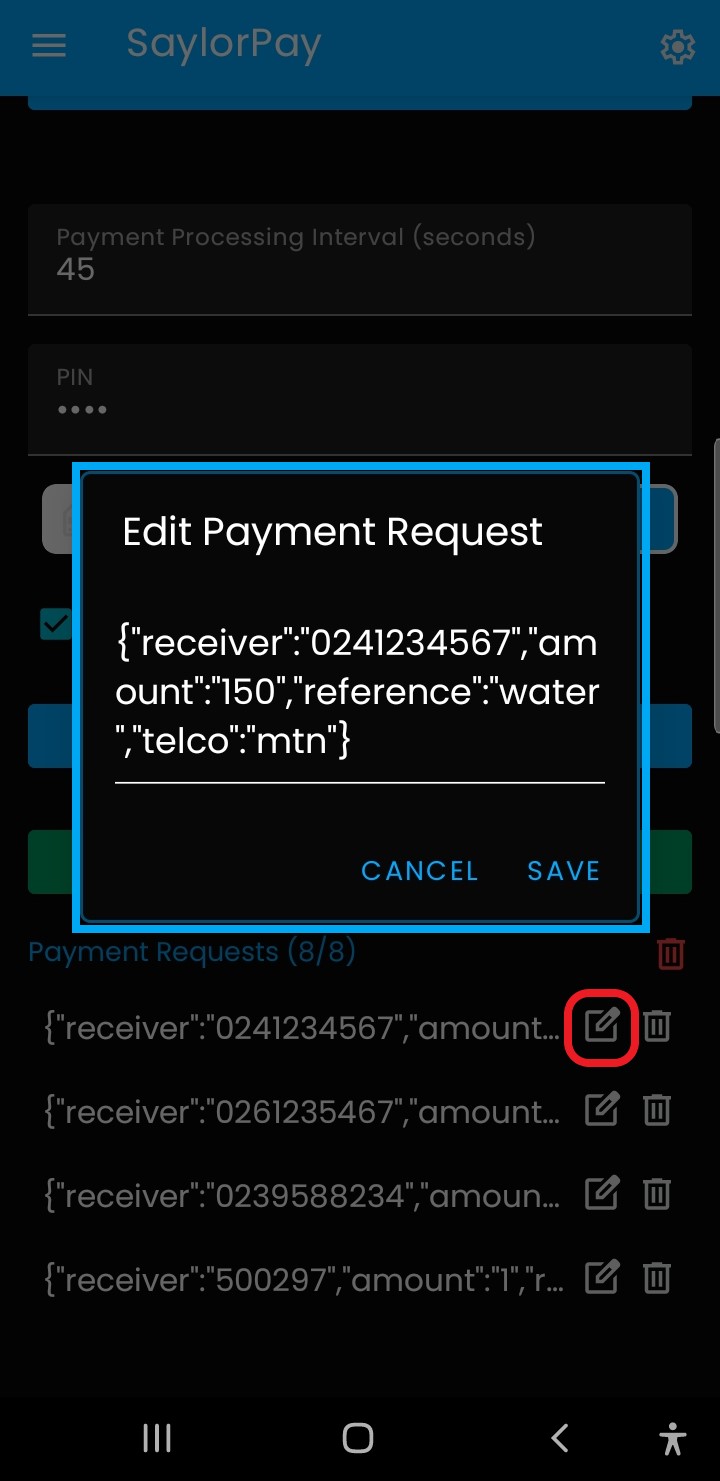This screenshot has height=1481, width=720.
Task: Delete all payment requests with red trash icon
Action: pos(671,953)
